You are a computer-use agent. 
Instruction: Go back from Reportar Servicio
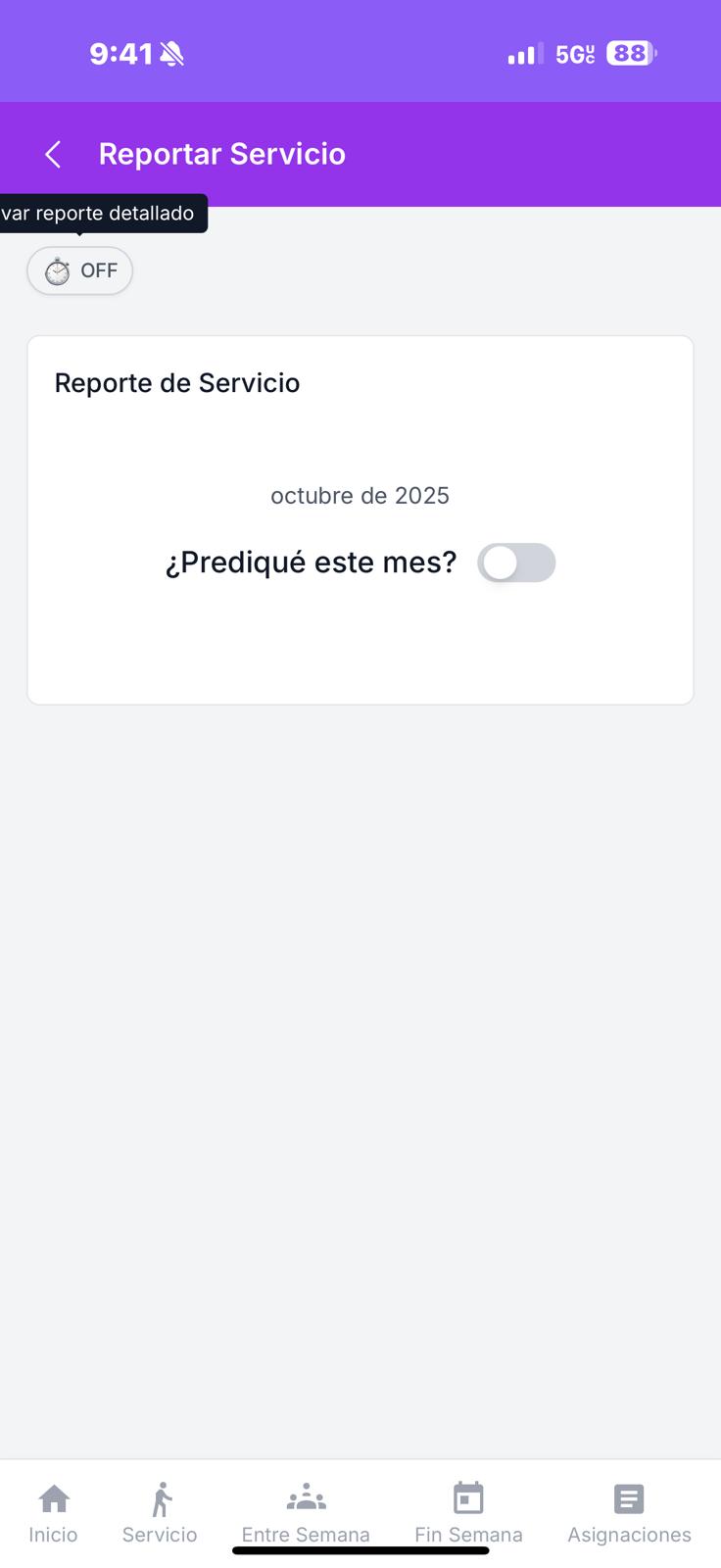coord(54,154)
